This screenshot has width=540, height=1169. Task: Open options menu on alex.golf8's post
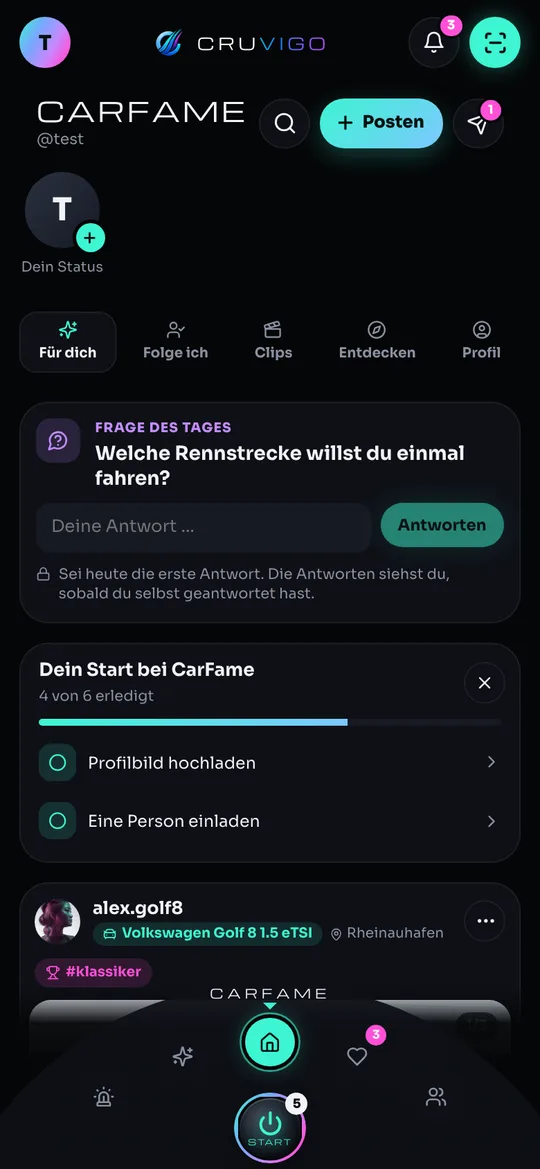(x=485, y=921)
